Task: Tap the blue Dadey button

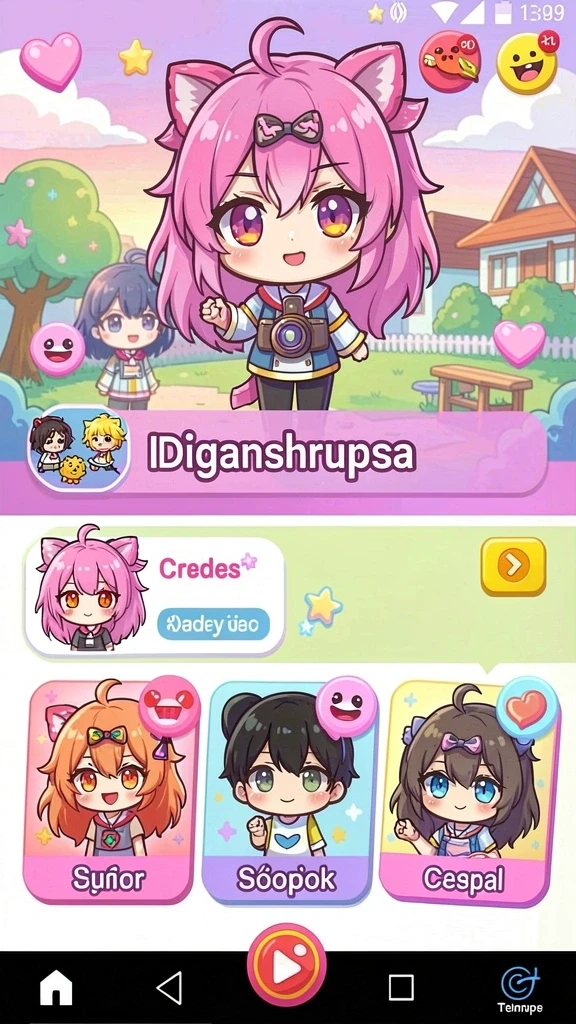Action: click(213, 624)
